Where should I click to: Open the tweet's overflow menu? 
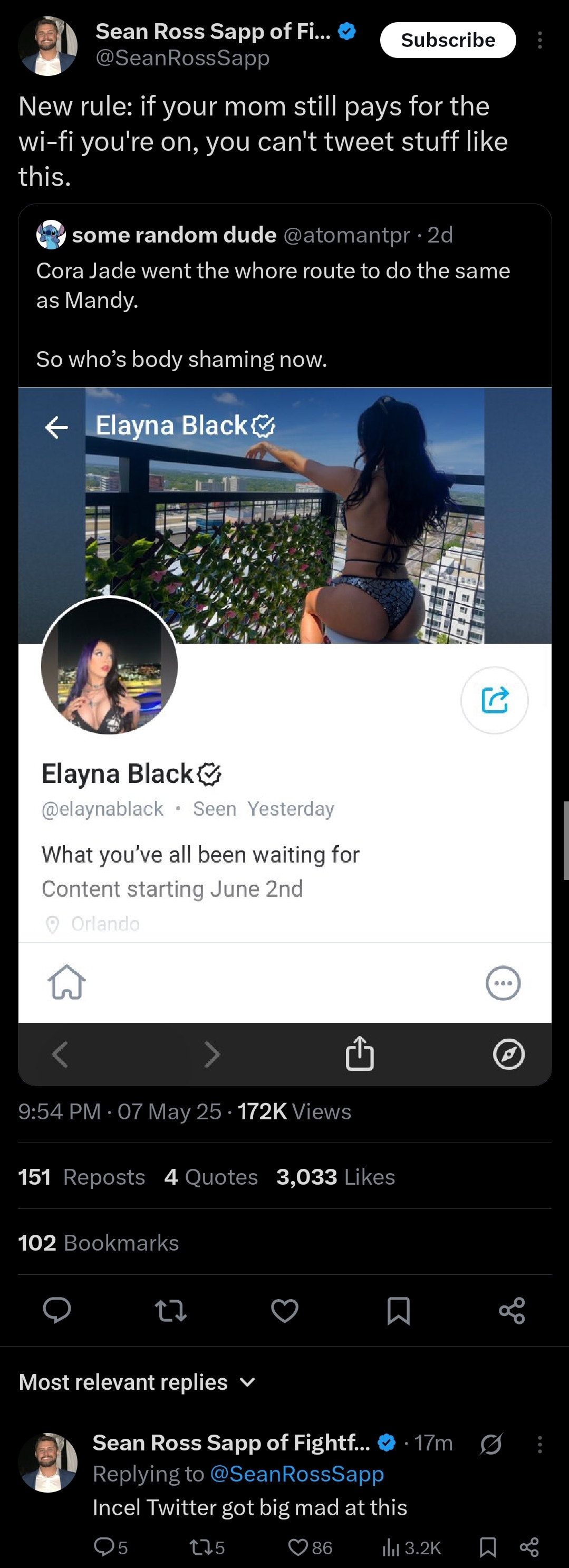coord(539,40)
